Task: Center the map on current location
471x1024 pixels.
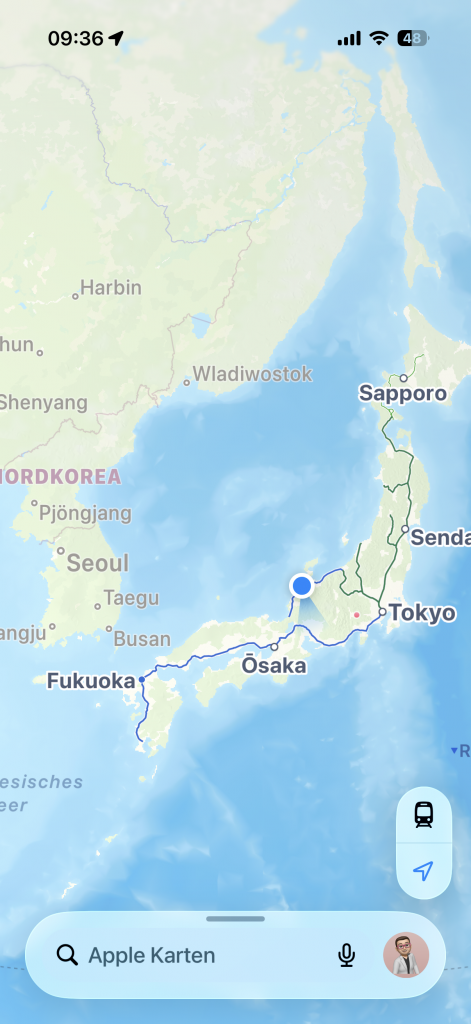Action: coord(424,871)
